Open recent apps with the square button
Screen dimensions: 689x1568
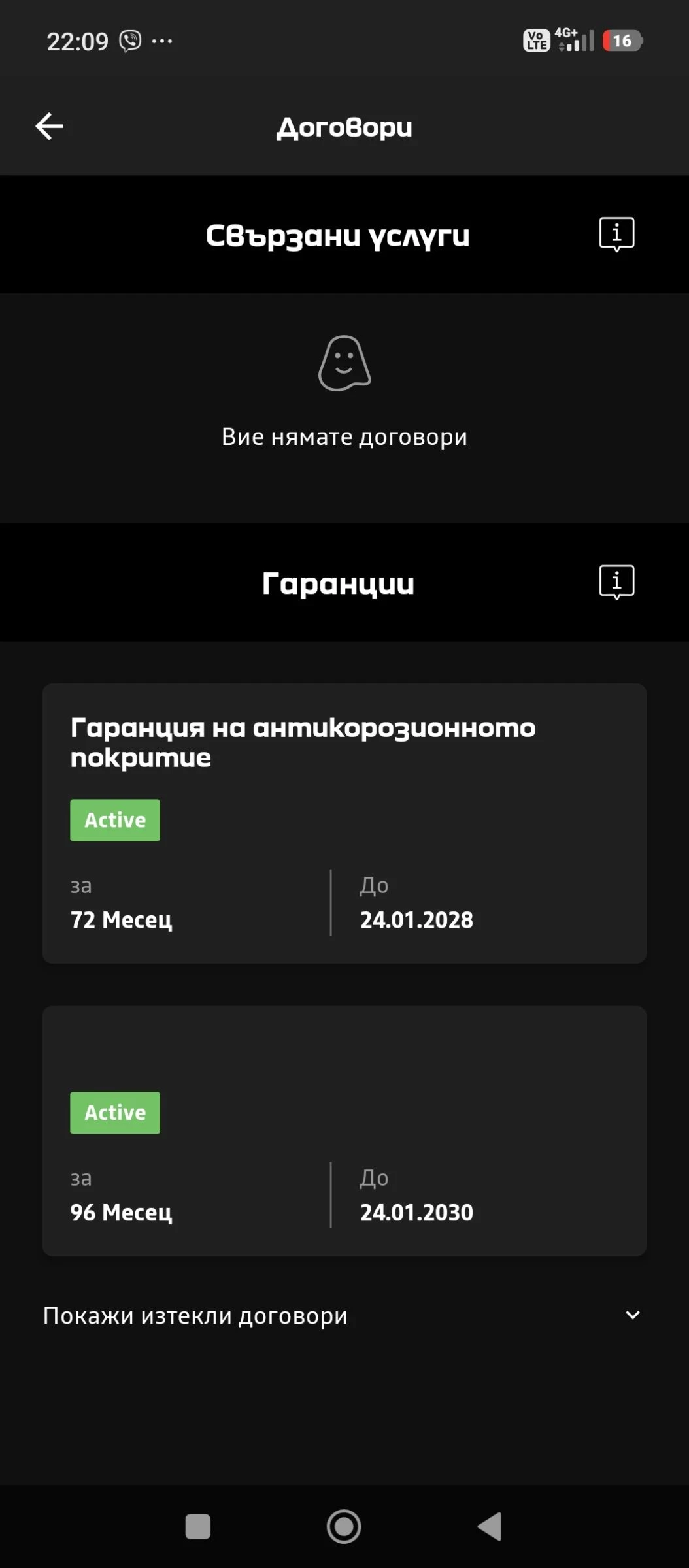click(x=198, y=1527)
